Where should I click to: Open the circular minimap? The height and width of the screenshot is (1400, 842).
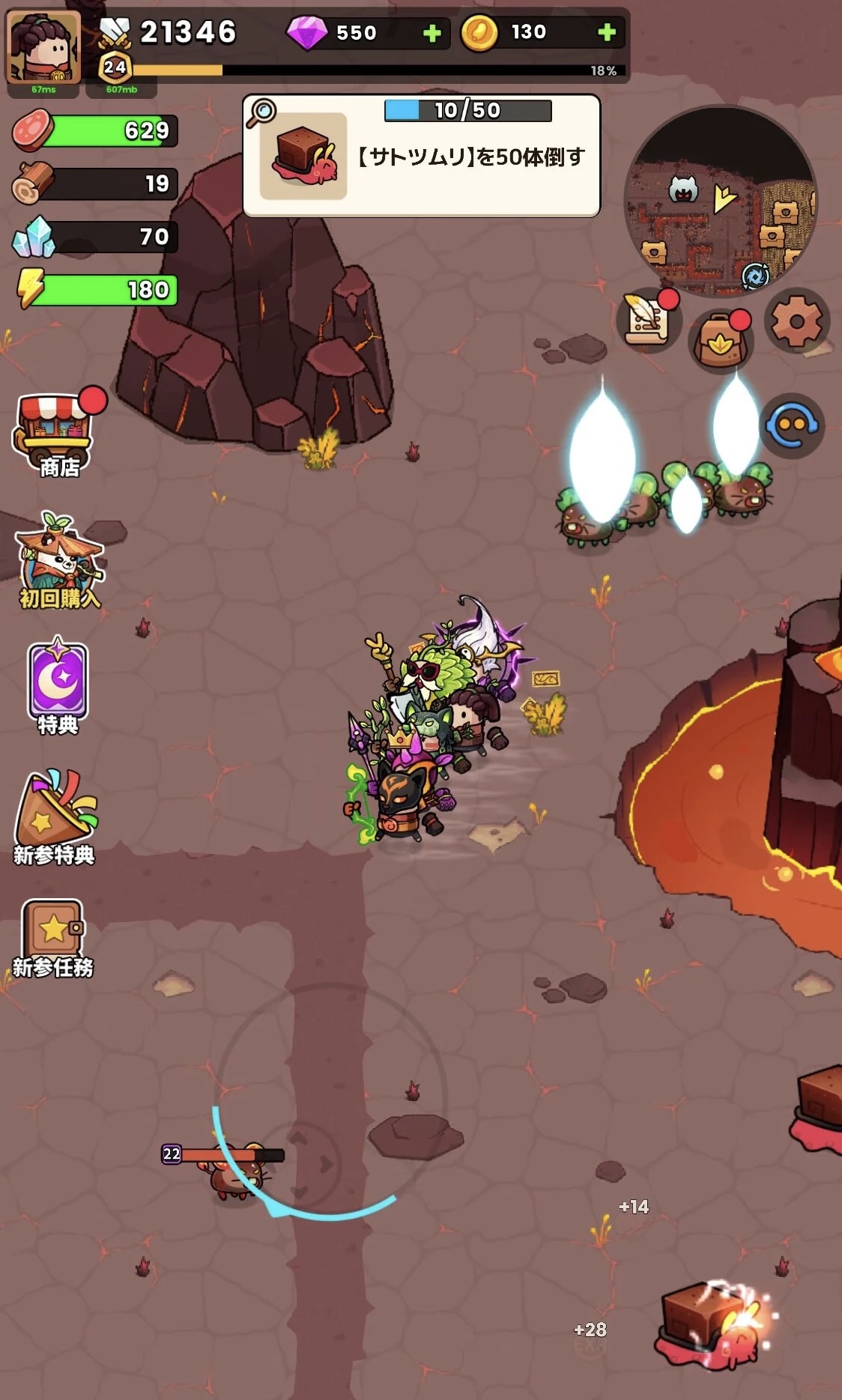pos(720,201)
